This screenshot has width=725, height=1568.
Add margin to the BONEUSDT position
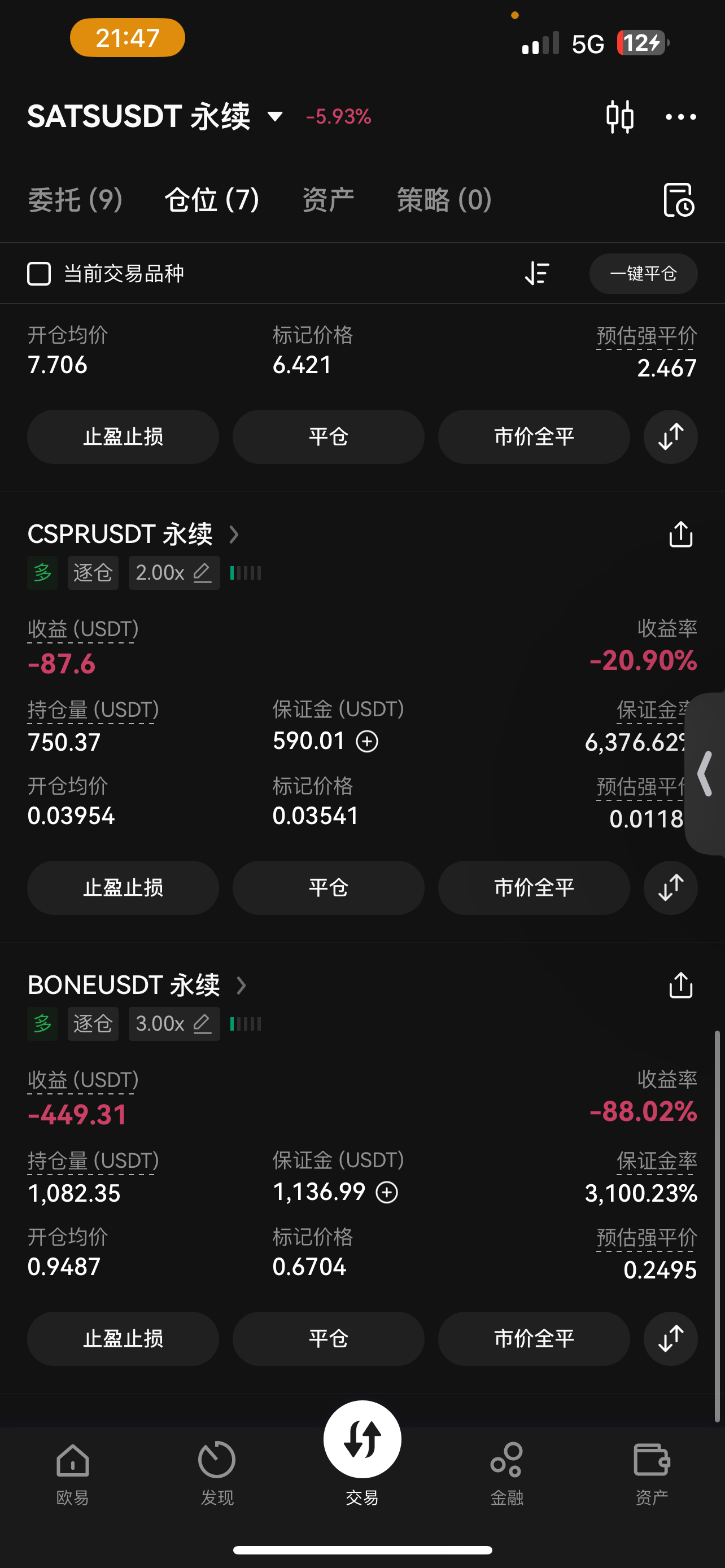click(386, 1192)
